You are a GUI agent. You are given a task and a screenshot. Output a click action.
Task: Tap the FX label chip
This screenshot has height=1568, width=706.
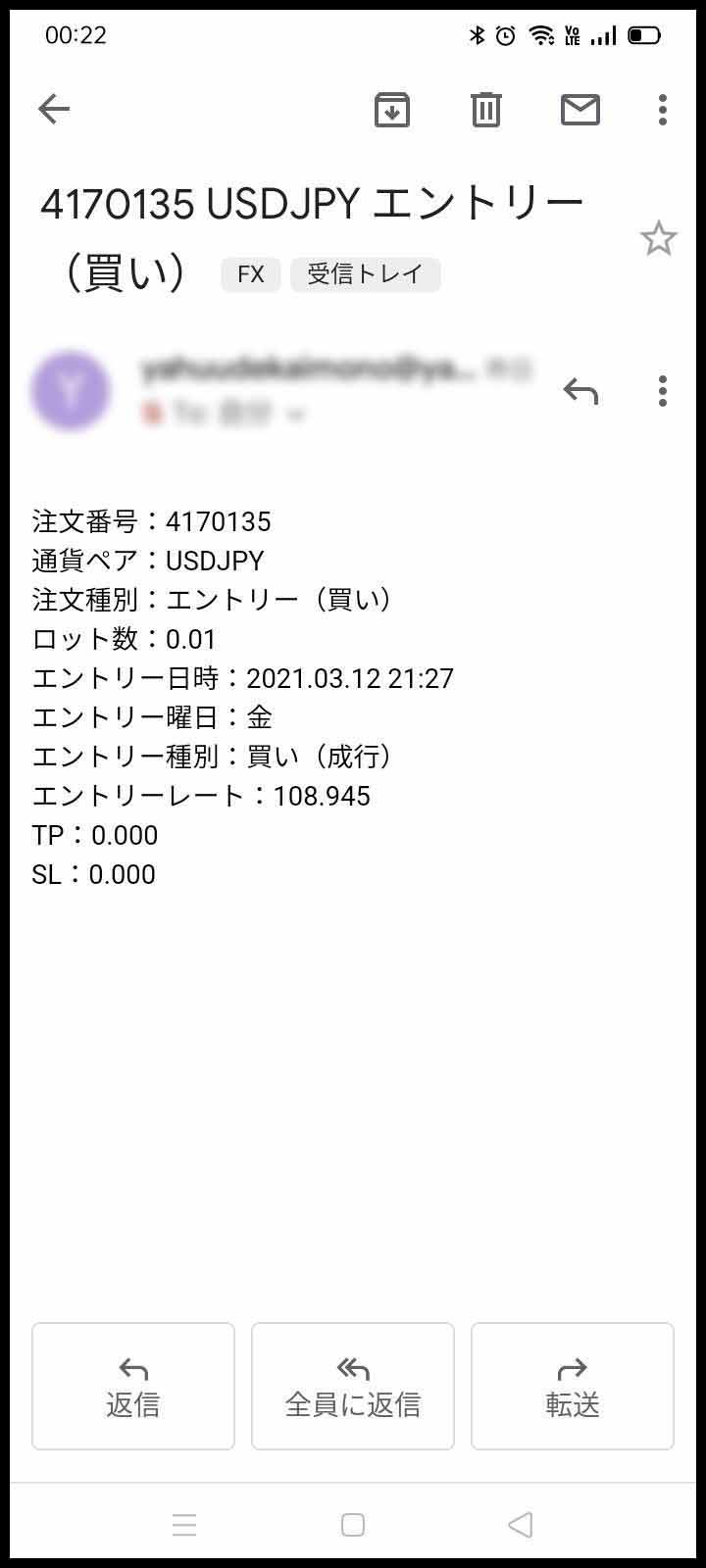point(251,274)
